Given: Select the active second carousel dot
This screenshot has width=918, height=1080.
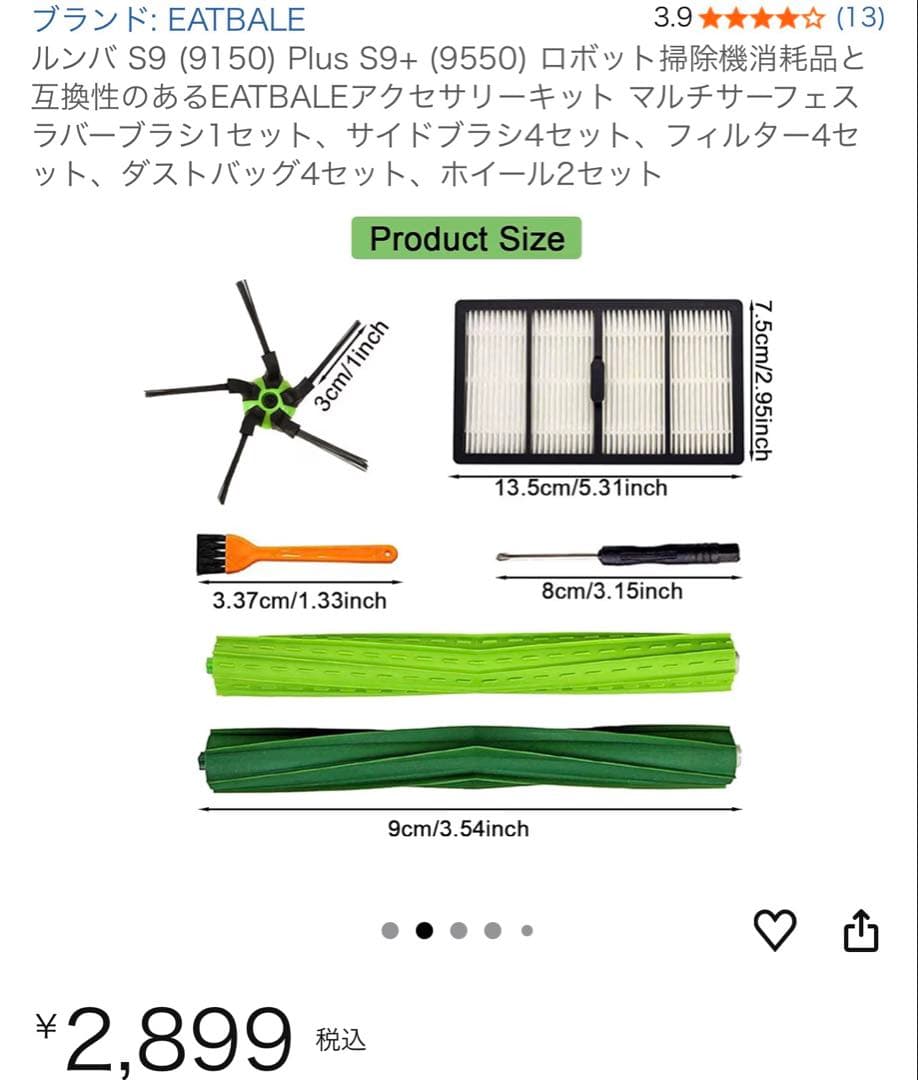Looking at the screenshot, I should click(425, 930).
